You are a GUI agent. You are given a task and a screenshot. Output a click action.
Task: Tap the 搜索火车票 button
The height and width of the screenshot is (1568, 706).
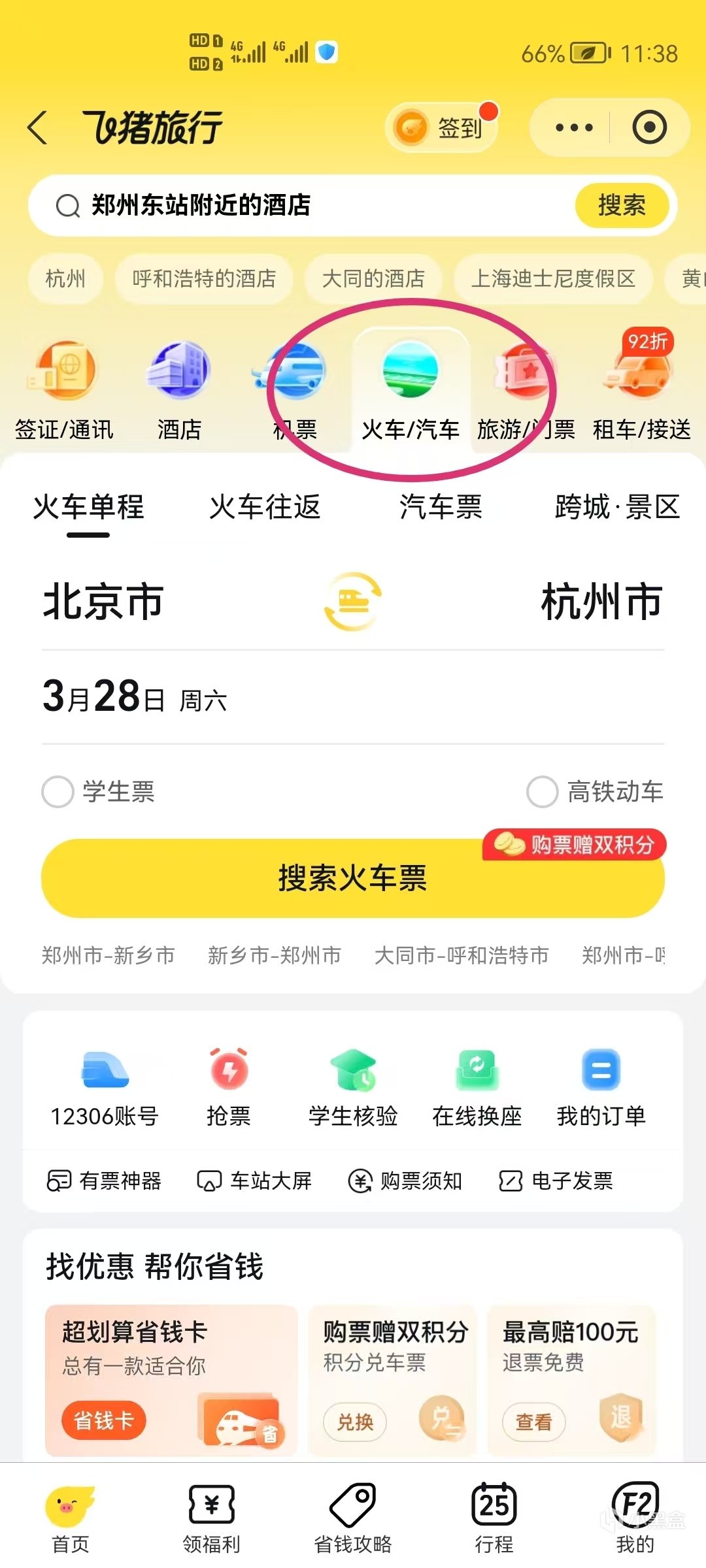(x=353, y=878)
